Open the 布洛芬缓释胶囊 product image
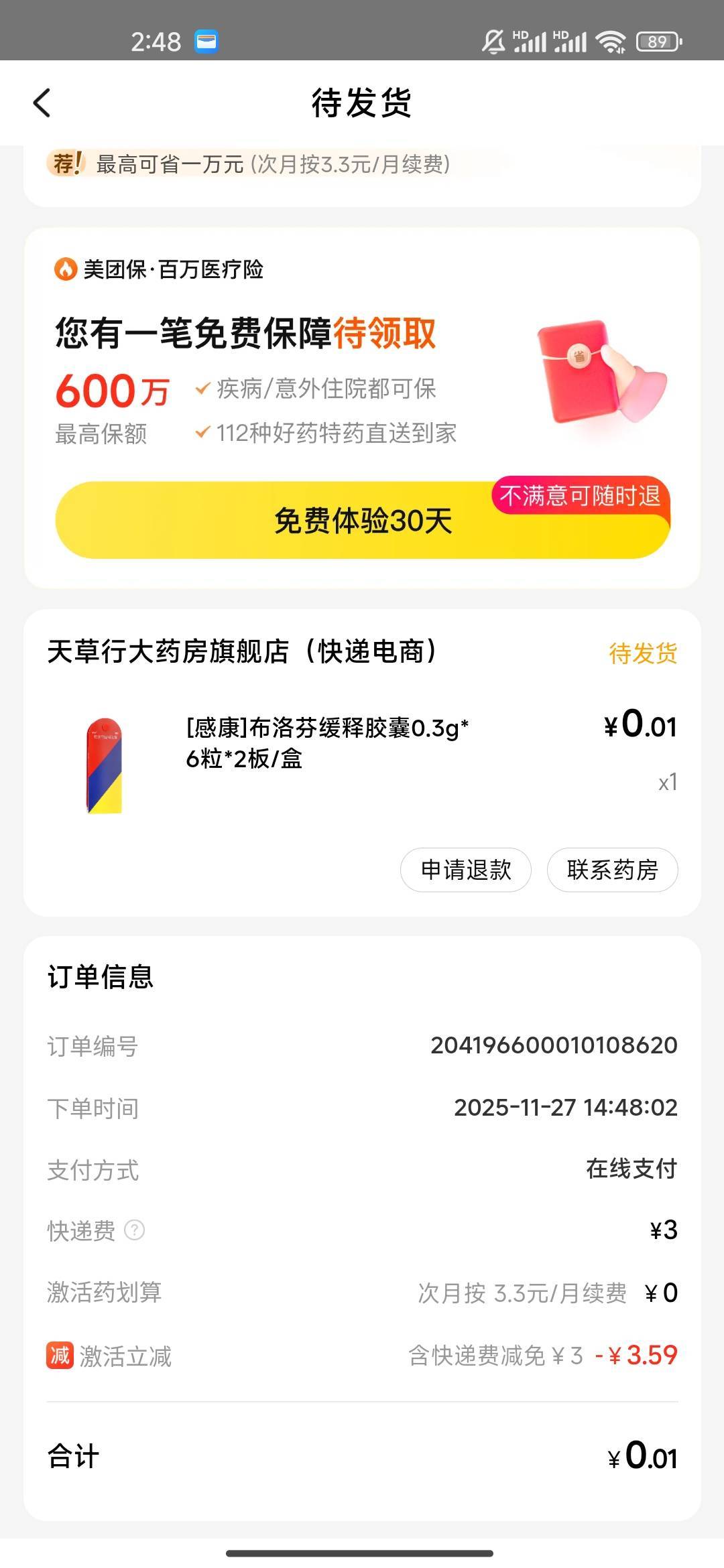Screen dimensions: 724x1568 point(105,765)
